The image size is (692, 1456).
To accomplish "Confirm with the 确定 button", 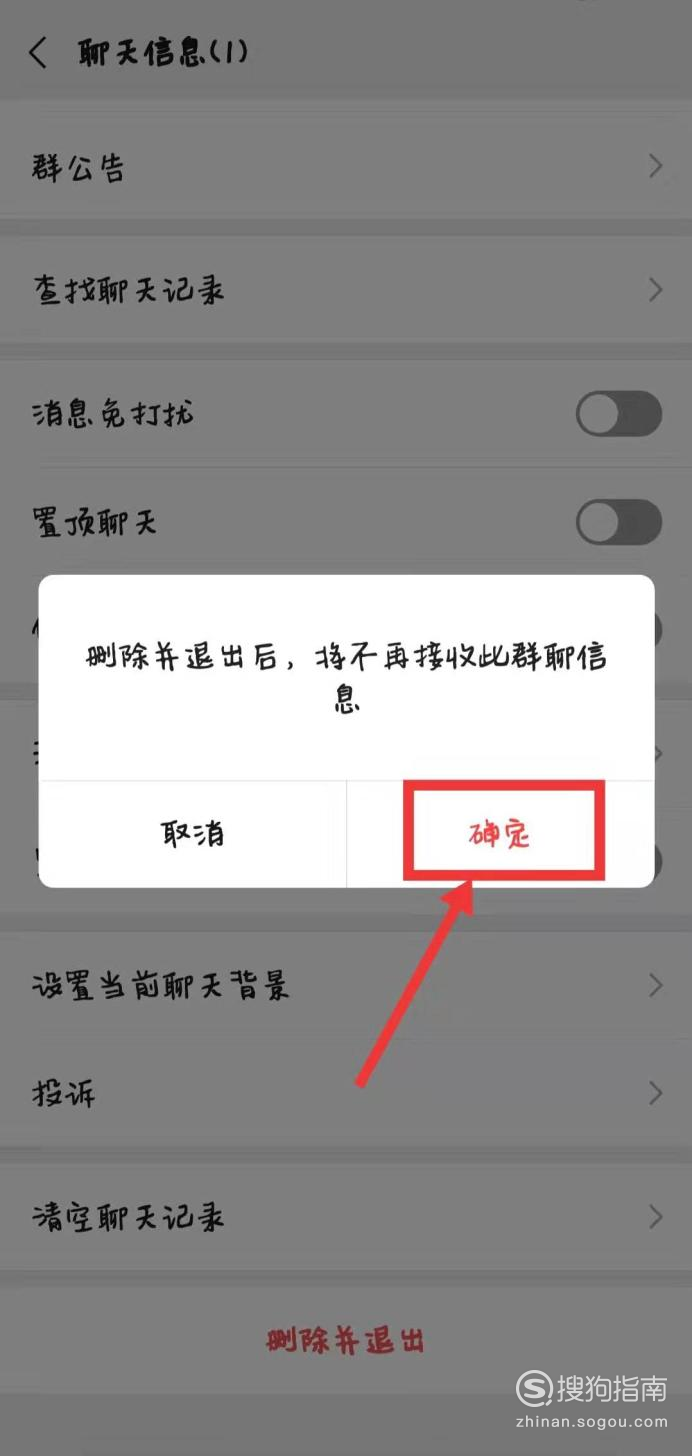I will pyautogui.click(x=500, y=834).
